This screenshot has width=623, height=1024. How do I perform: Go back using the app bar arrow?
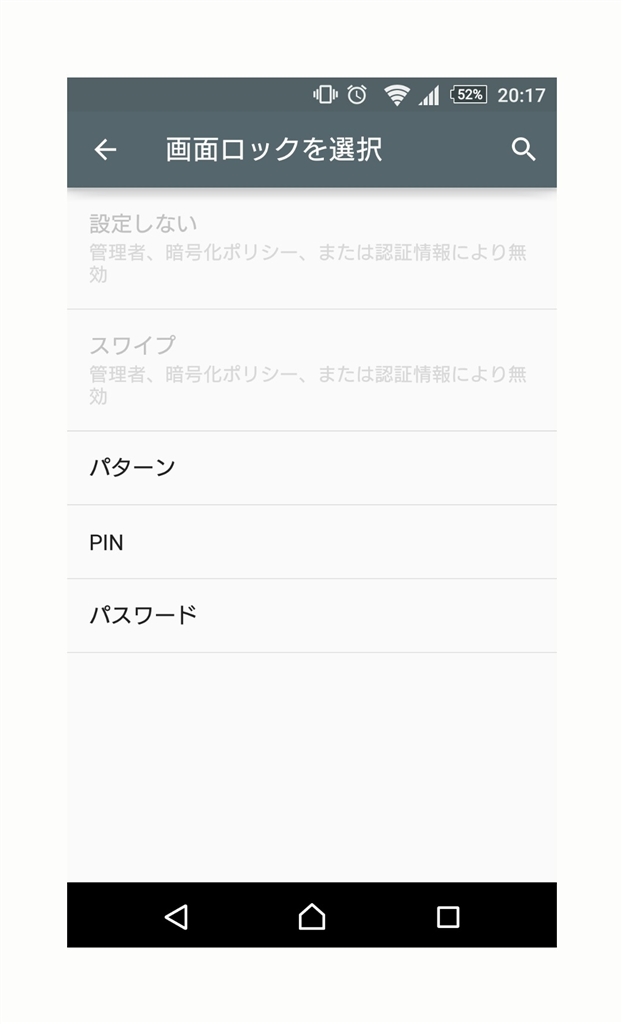pos(105,150)
